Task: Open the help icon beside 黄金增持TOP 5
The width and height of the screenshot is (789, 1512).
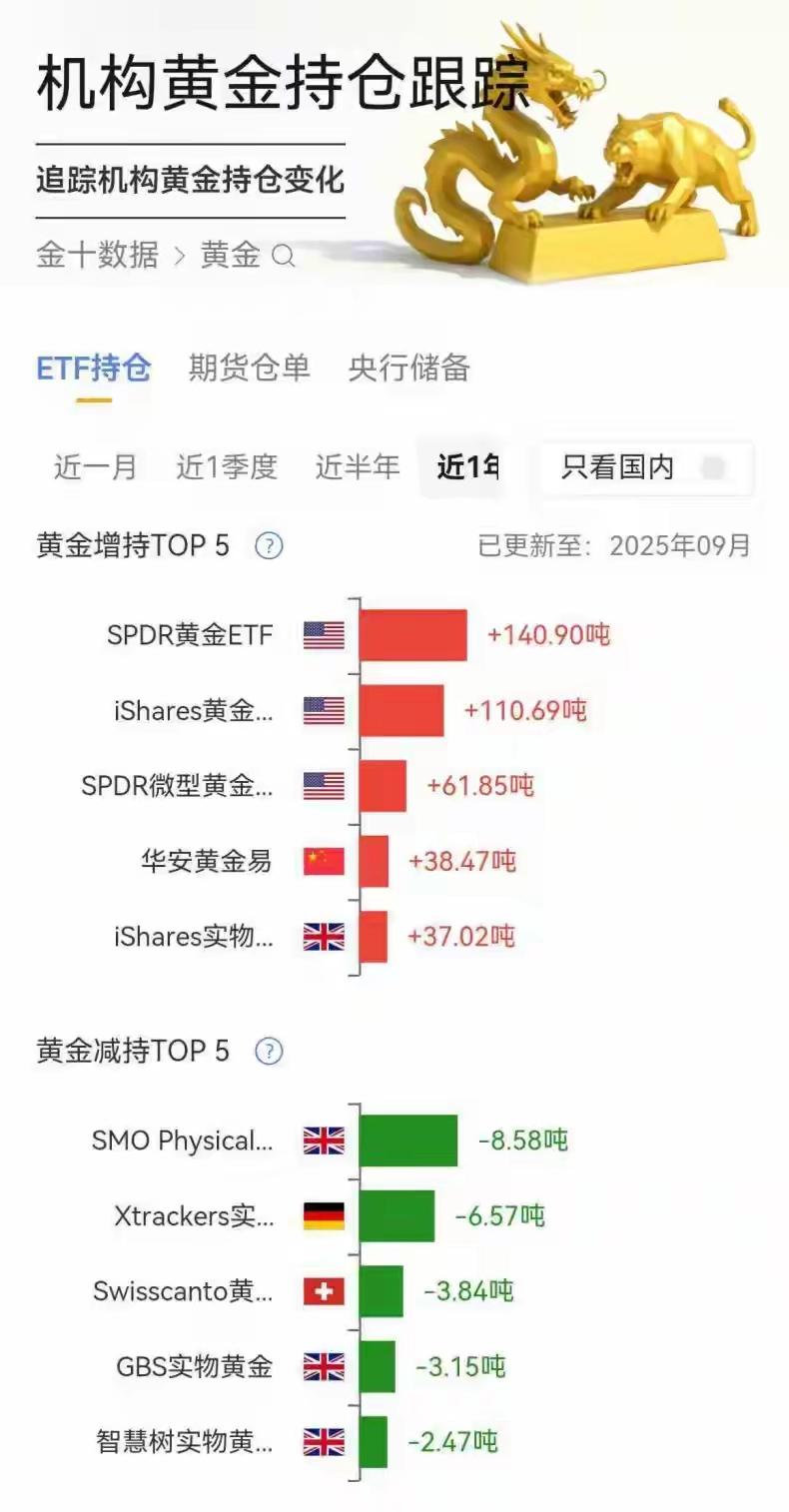Action: point(270,546)
